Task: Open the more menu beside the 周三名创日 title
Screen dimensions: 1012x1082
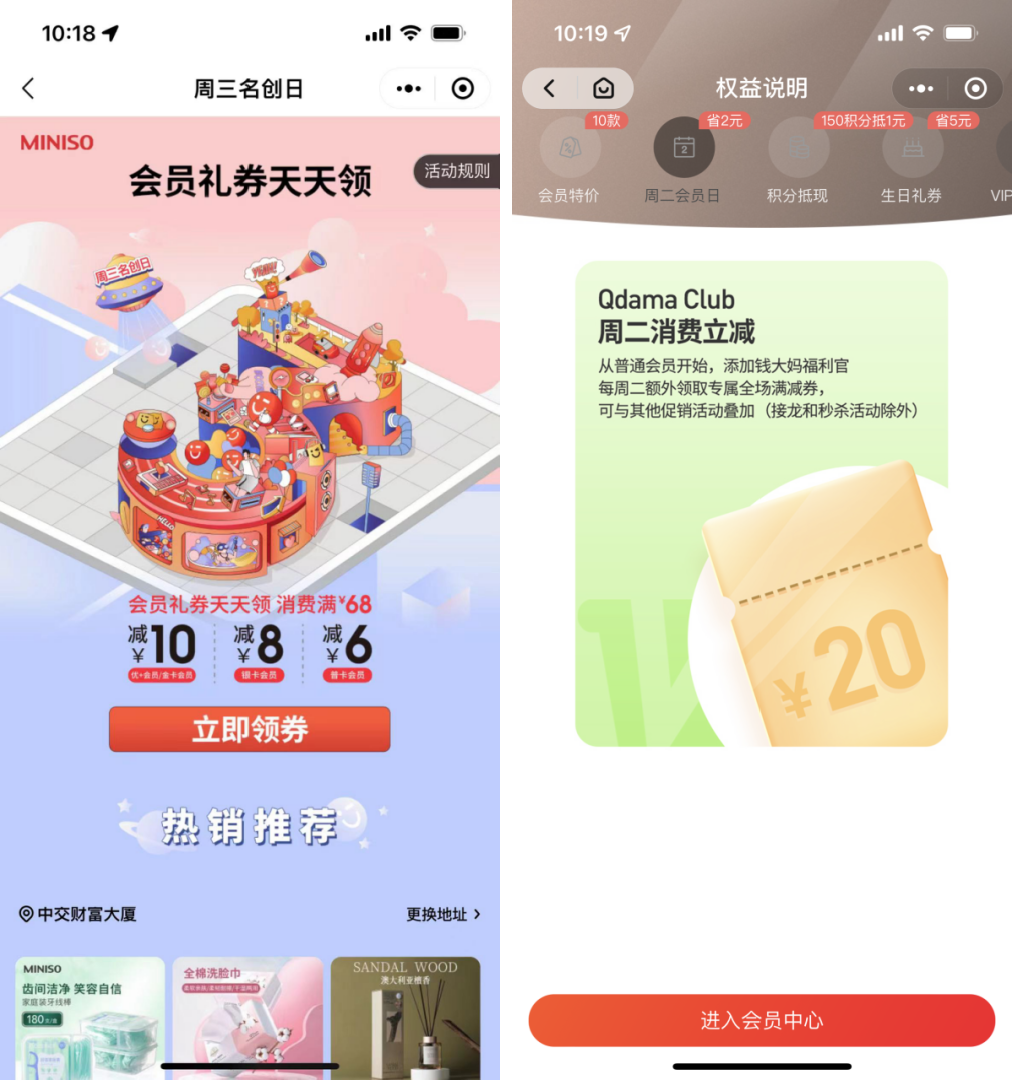Action: click(408, 88)
